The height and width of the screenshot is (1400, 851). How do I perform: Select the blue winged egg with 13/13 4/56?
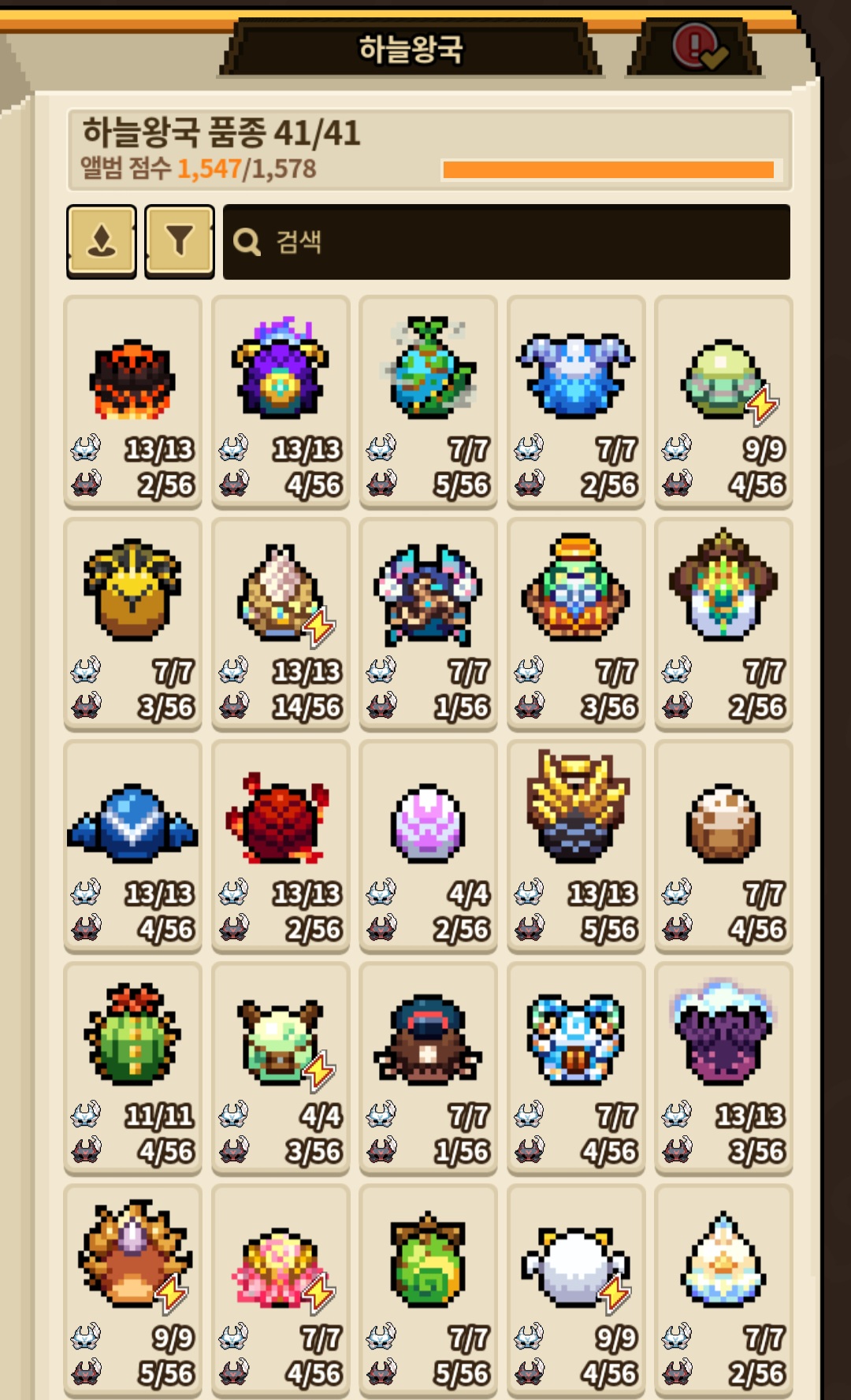pos(133,846)
